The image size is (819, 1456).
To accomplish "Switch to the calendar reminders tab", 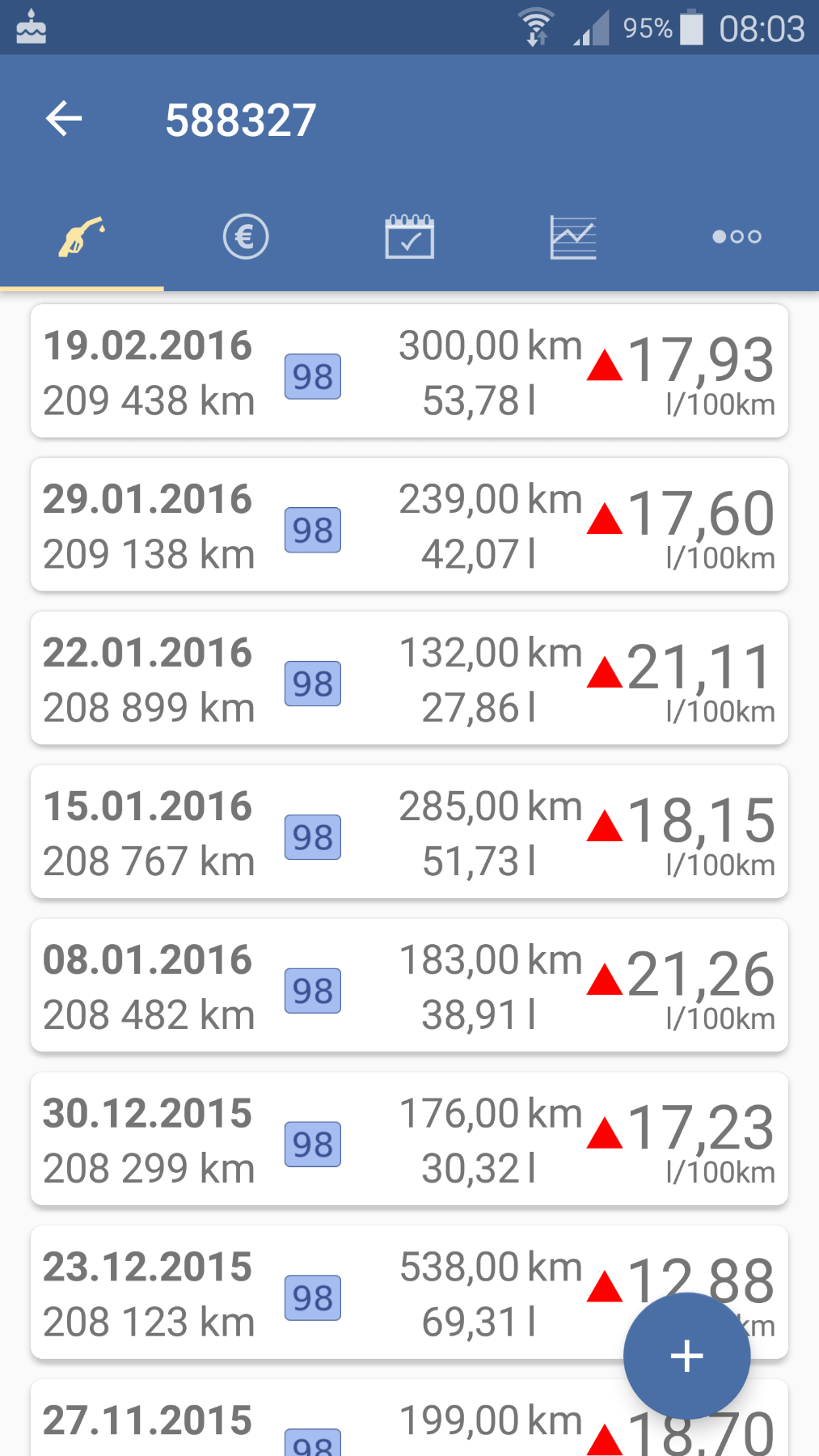I will point(409,237).
